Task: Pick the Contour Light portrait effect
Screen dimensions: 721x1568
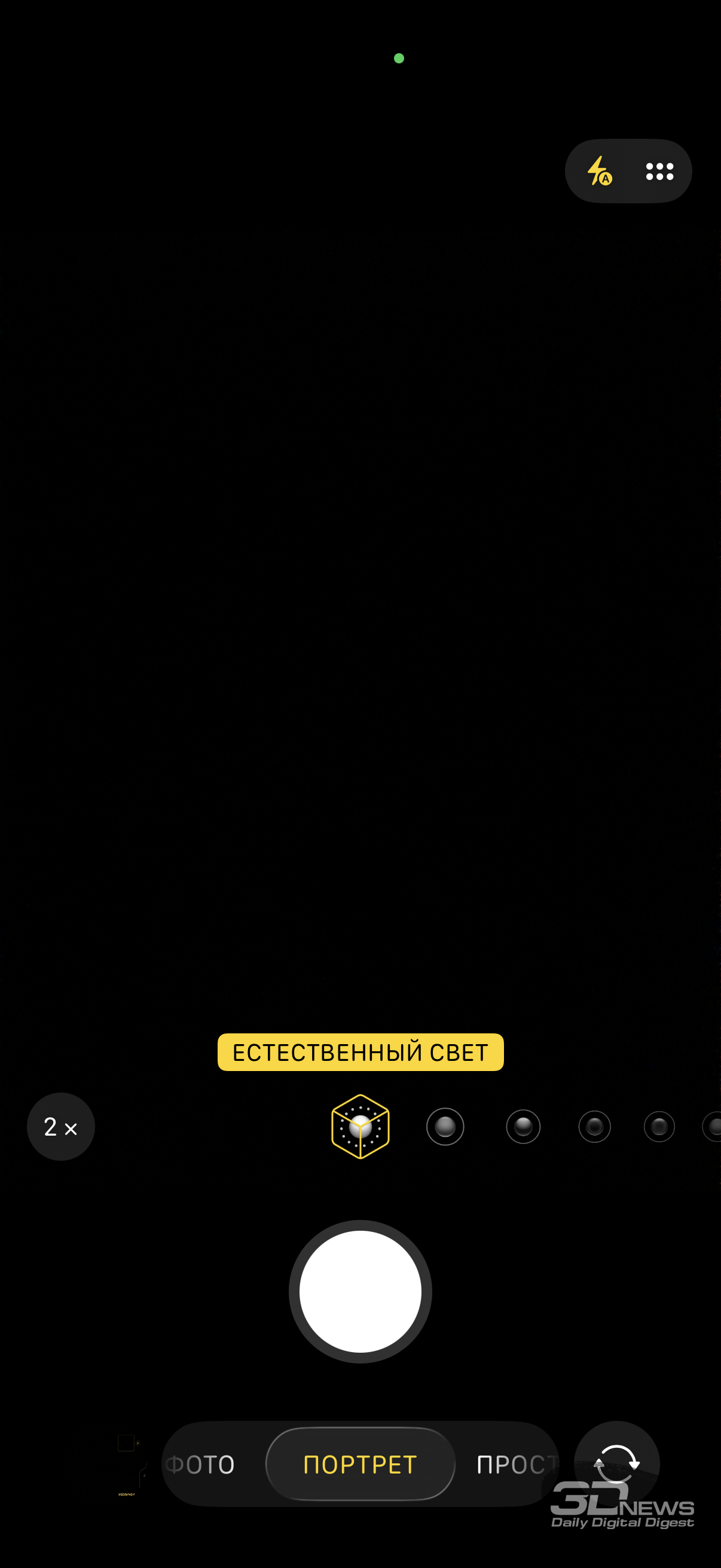Action: (x=523, y=1127)
